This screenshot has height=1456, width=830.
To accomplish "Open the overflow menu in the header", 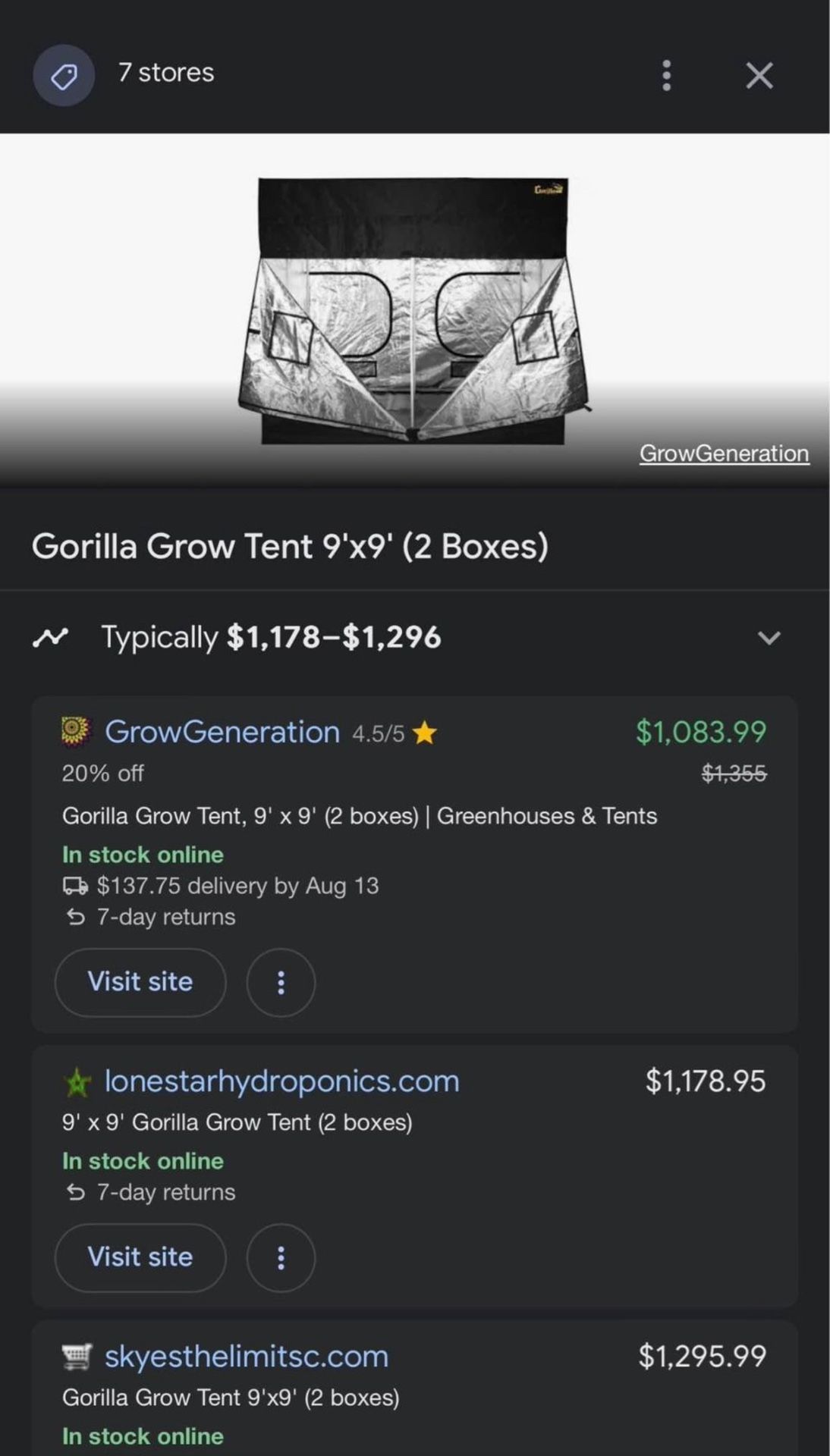I will coord(666,75).
